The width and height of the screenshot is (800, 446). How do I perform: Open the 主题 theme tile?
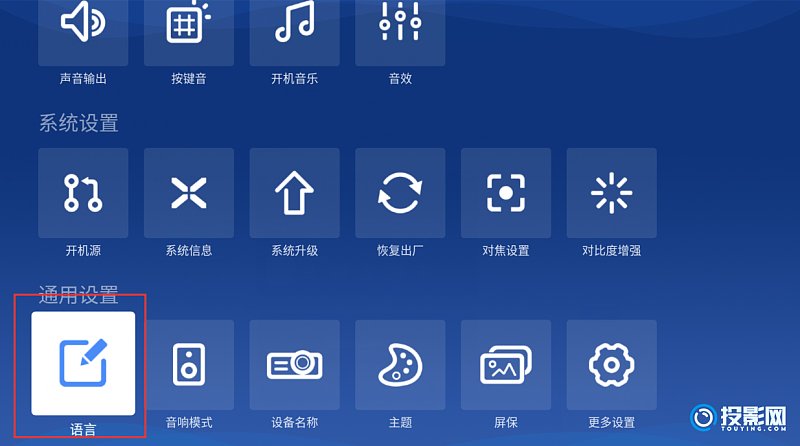[x=400, y=365]
